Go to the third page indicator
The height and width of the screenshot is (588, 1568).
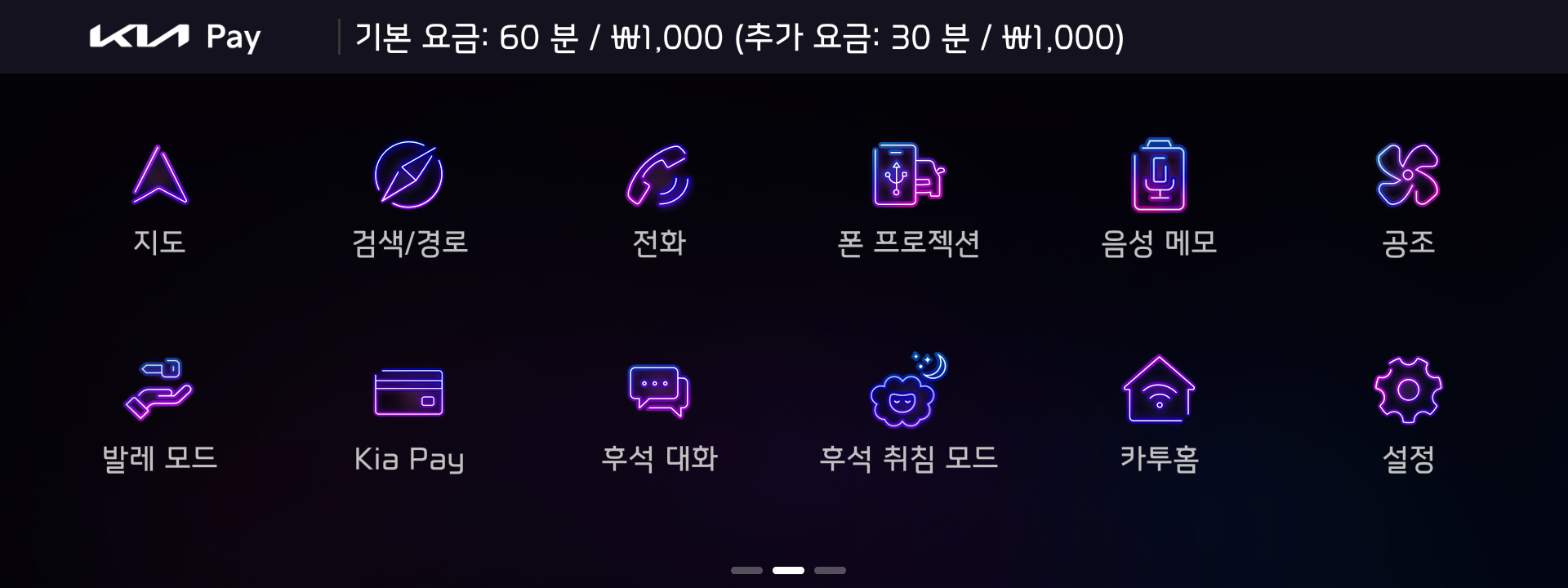[830, 570]
